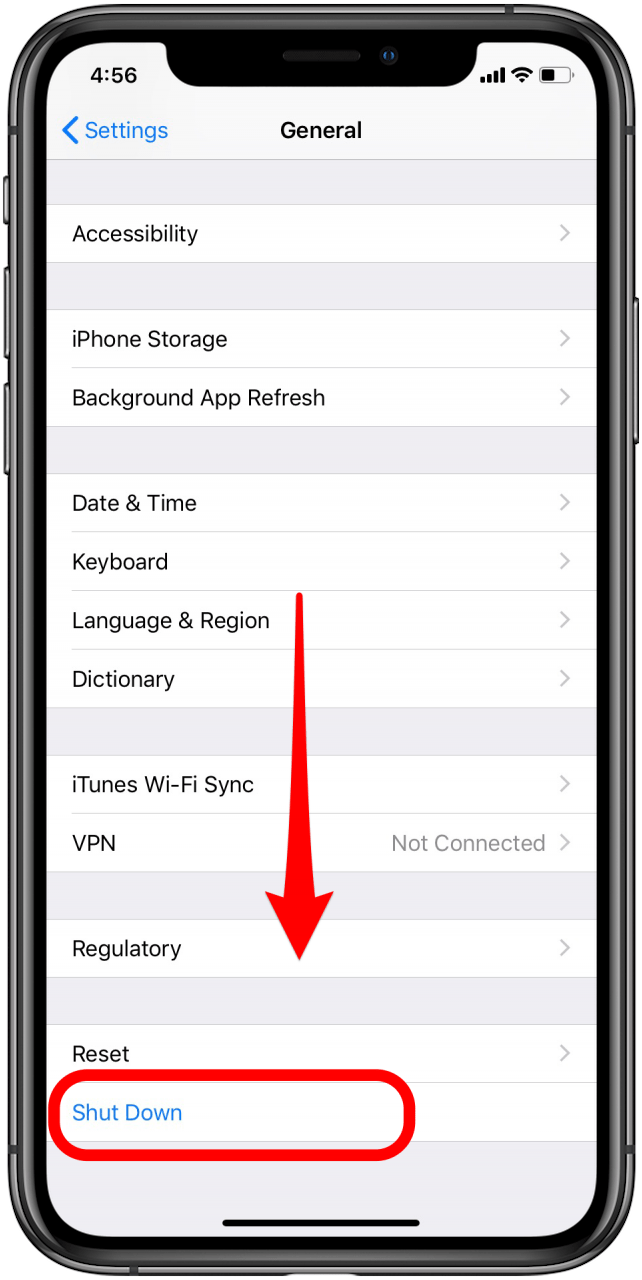This screenshot has width=642, height=1280.
Task: Open Language & Region
Action: 321,620
